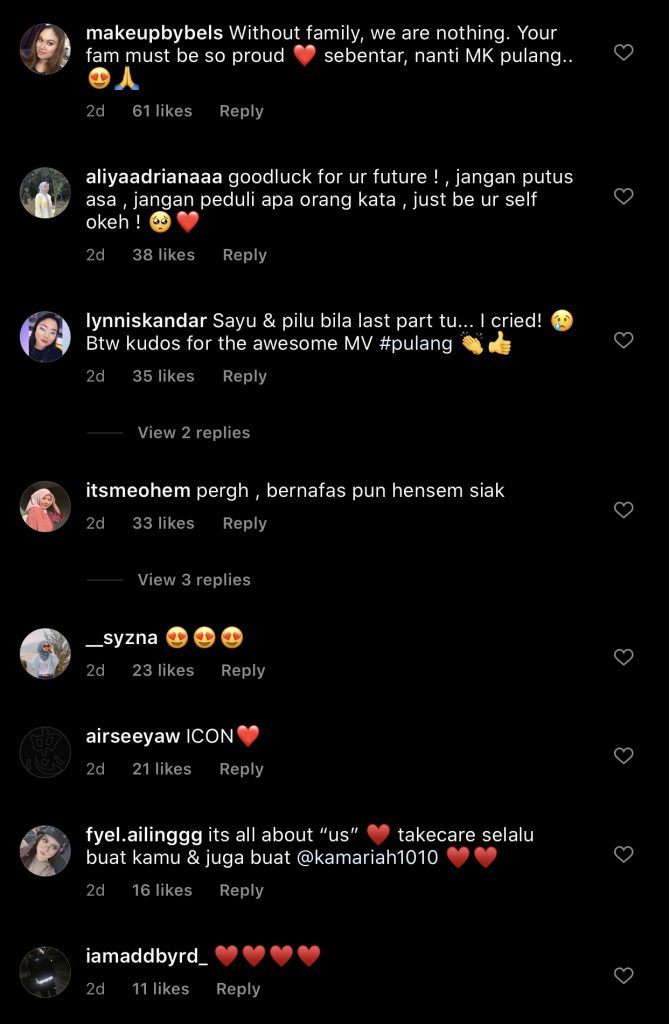The width and height of the screenshot is (669, 1024).
Task: Like the ICON comment by airseeyaw
Action: tap(623, 756)
